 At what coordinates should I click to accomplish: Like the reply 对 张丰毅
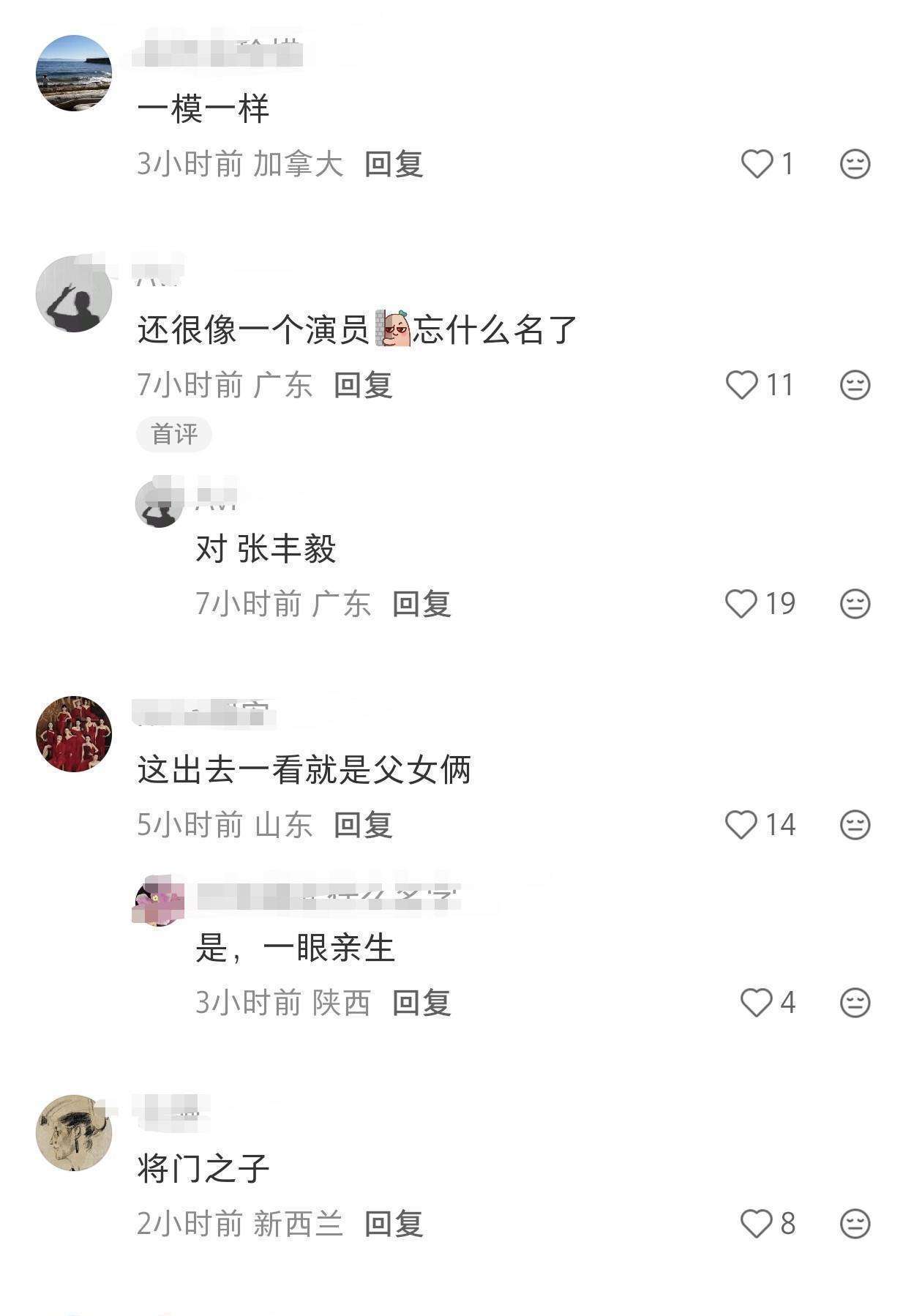(741, 604)
